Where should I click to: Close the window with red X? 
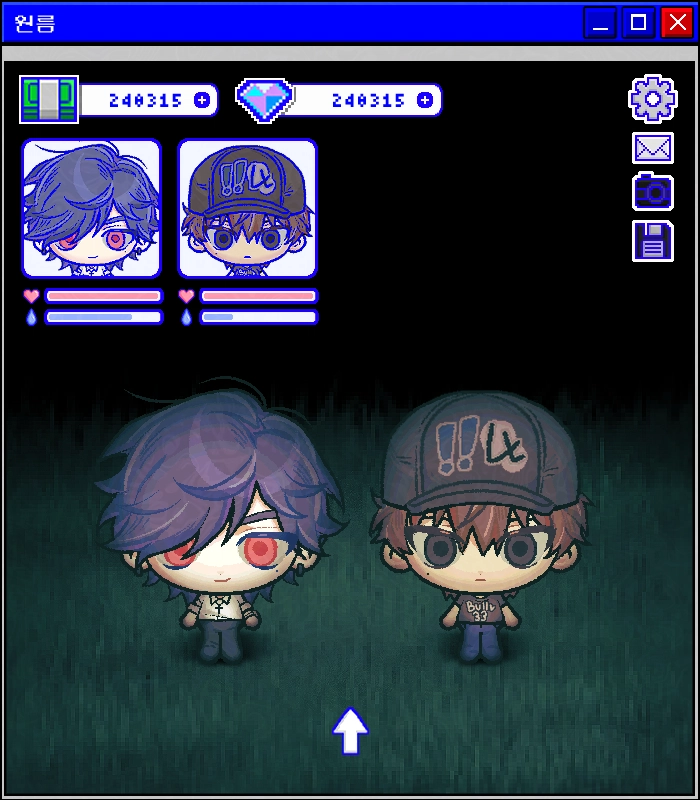677,22
